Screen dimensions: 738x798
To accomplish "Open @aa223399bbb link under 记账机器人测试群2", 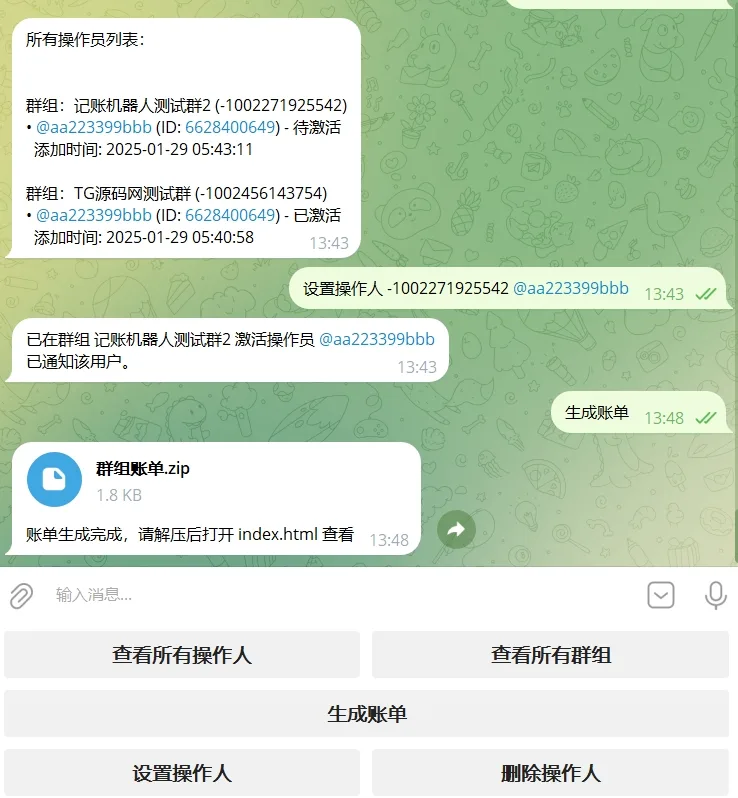I will coord(94,127).
